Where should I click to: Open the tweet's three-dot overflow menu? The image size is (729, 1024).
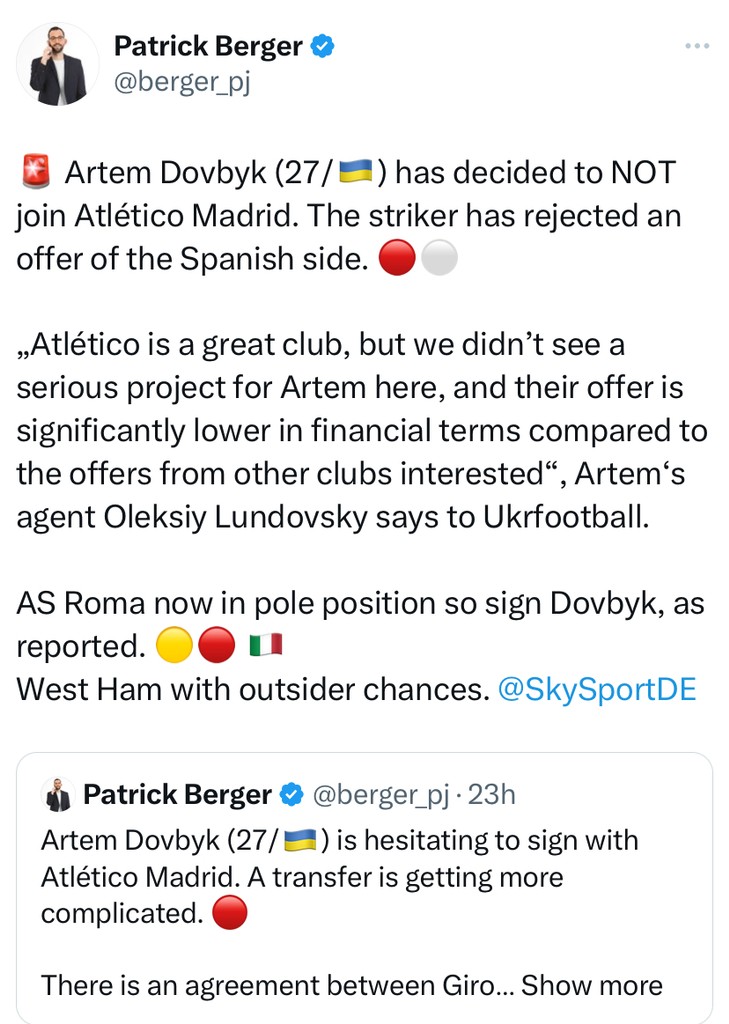coord(697,46)
